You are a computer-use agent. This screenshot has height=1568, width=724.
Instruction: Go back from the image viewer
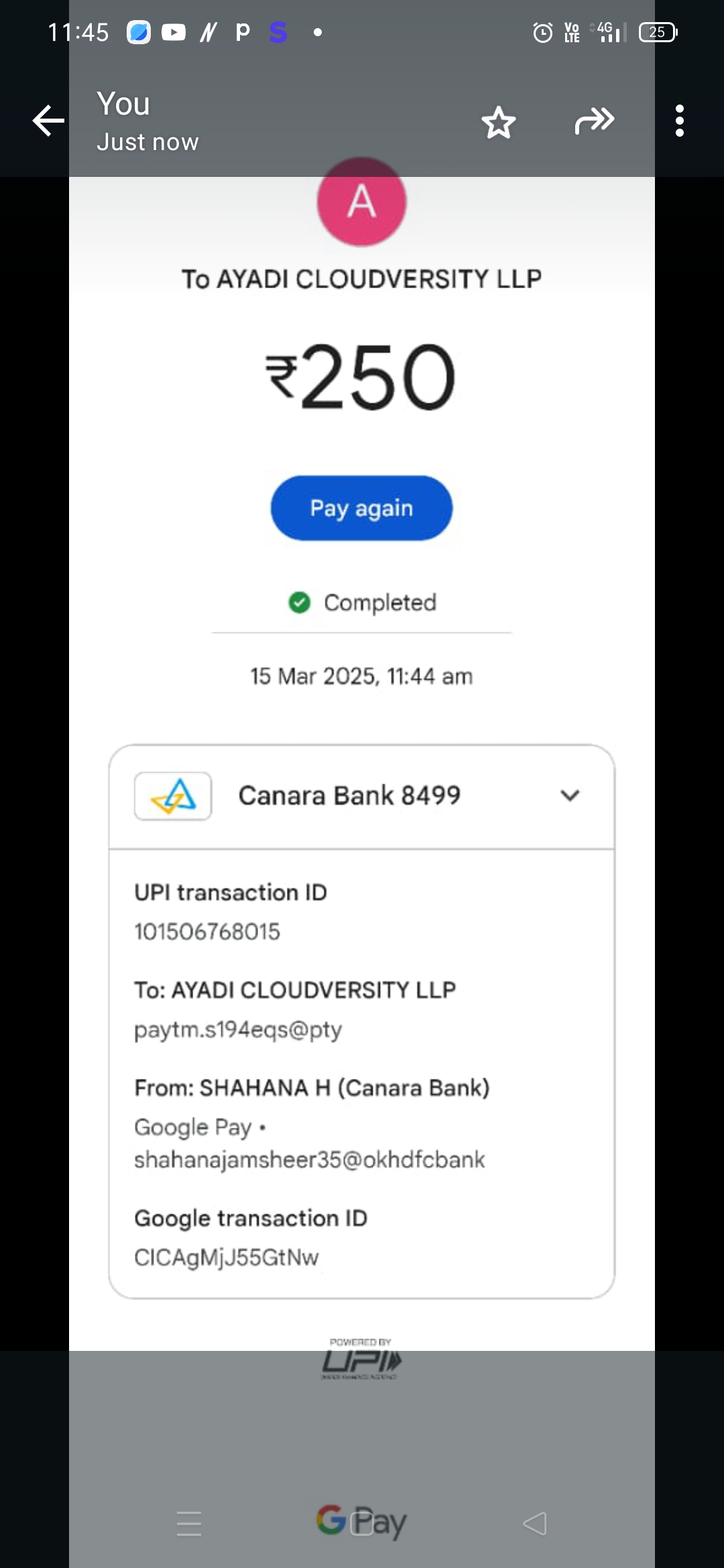(48, 121)
